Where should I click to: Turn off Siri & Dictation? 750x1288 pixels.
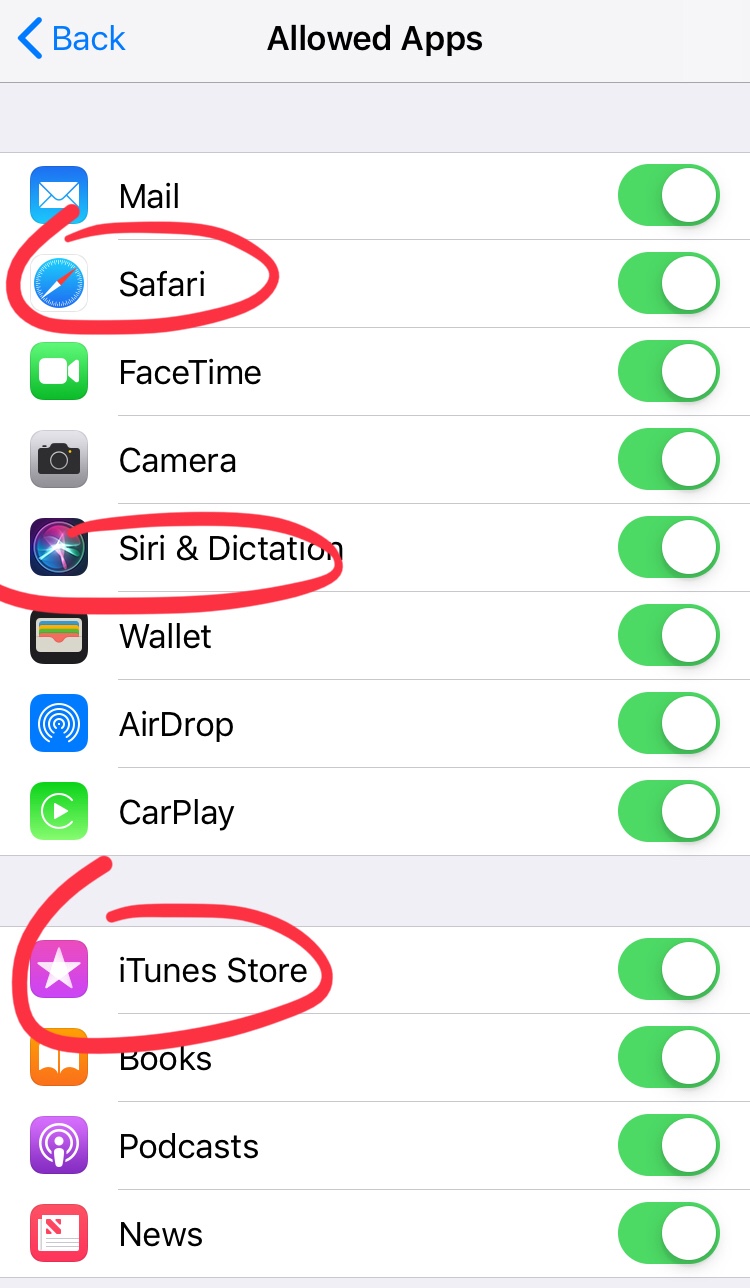click(668, 548)
